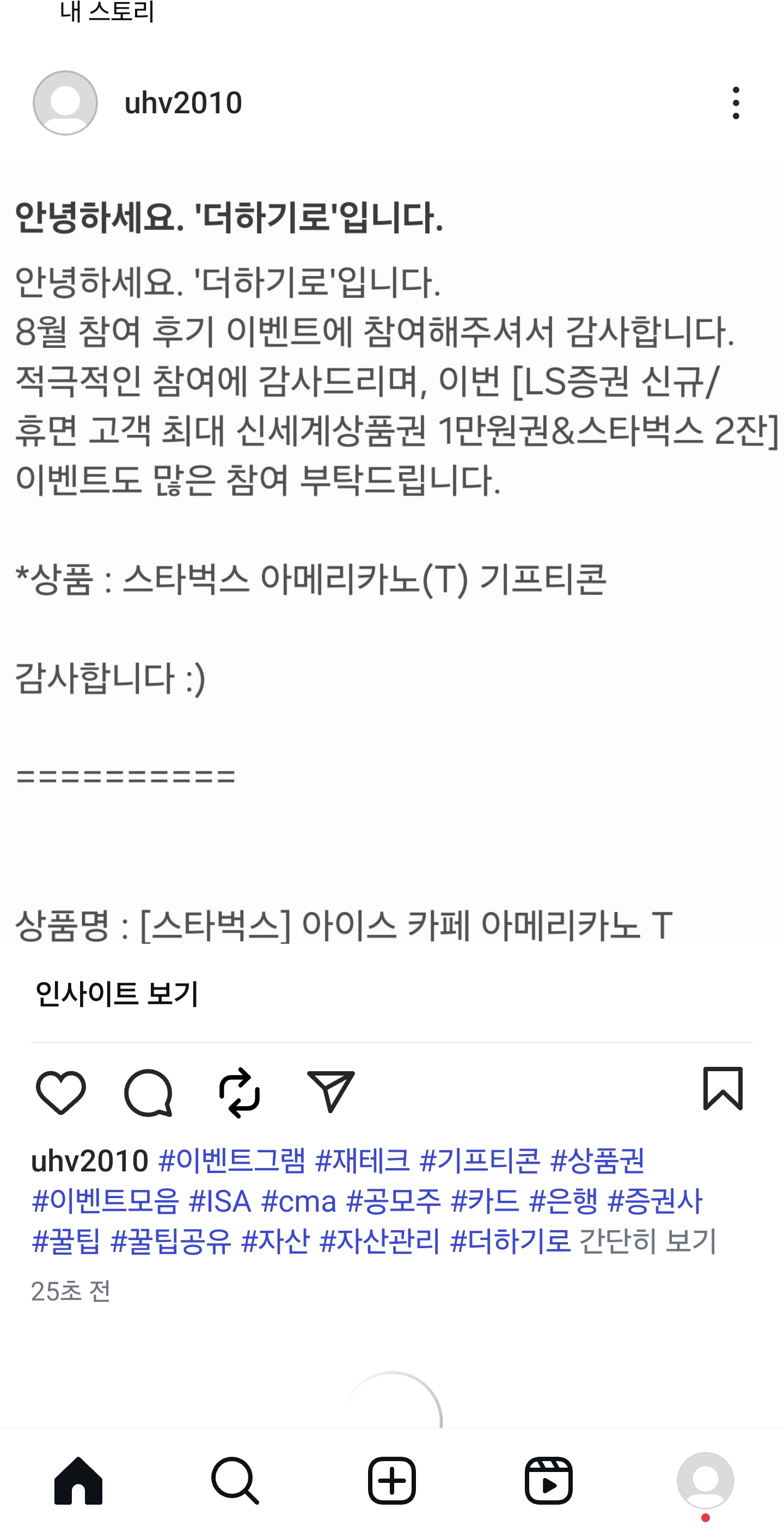Open my profile tab
Viewport: 784px width, 1533px height.
pos(705,1481)
